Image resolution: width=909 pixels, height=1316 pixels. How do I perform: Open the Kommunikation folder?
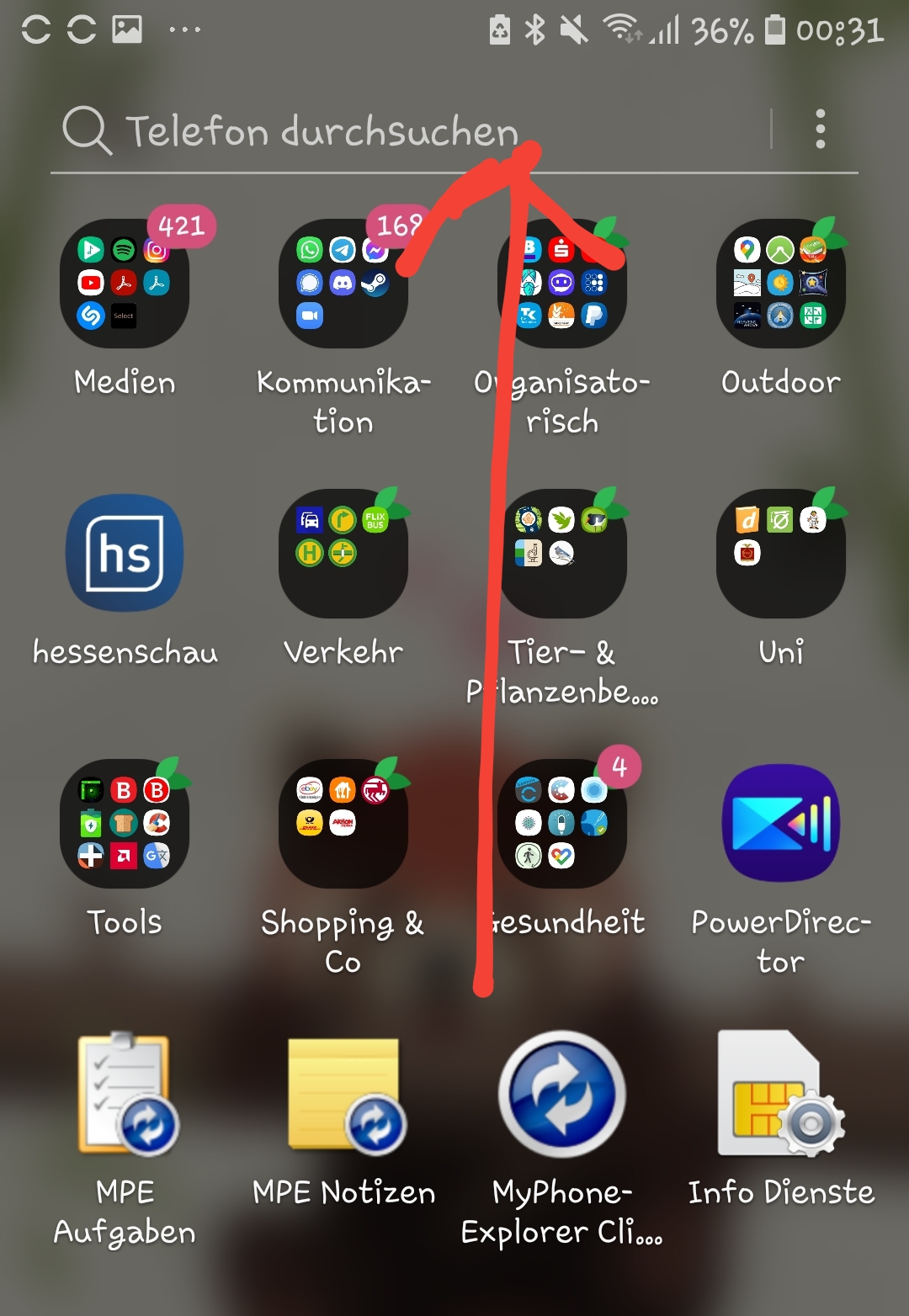tap(343, 284)
